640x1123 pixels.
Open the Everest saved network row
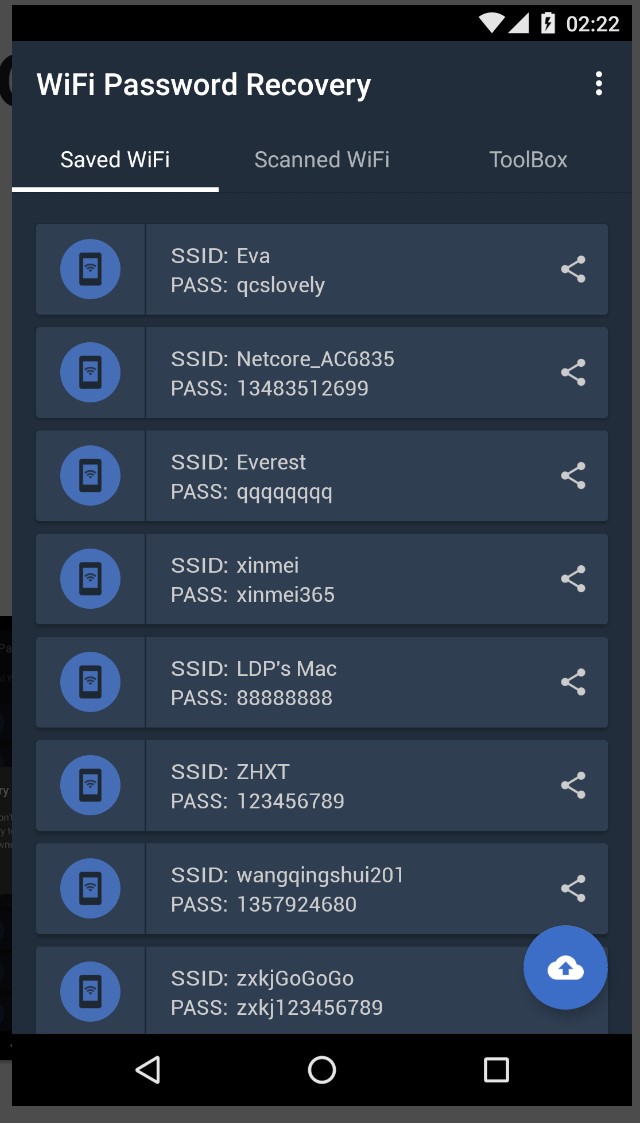[340, 476]
